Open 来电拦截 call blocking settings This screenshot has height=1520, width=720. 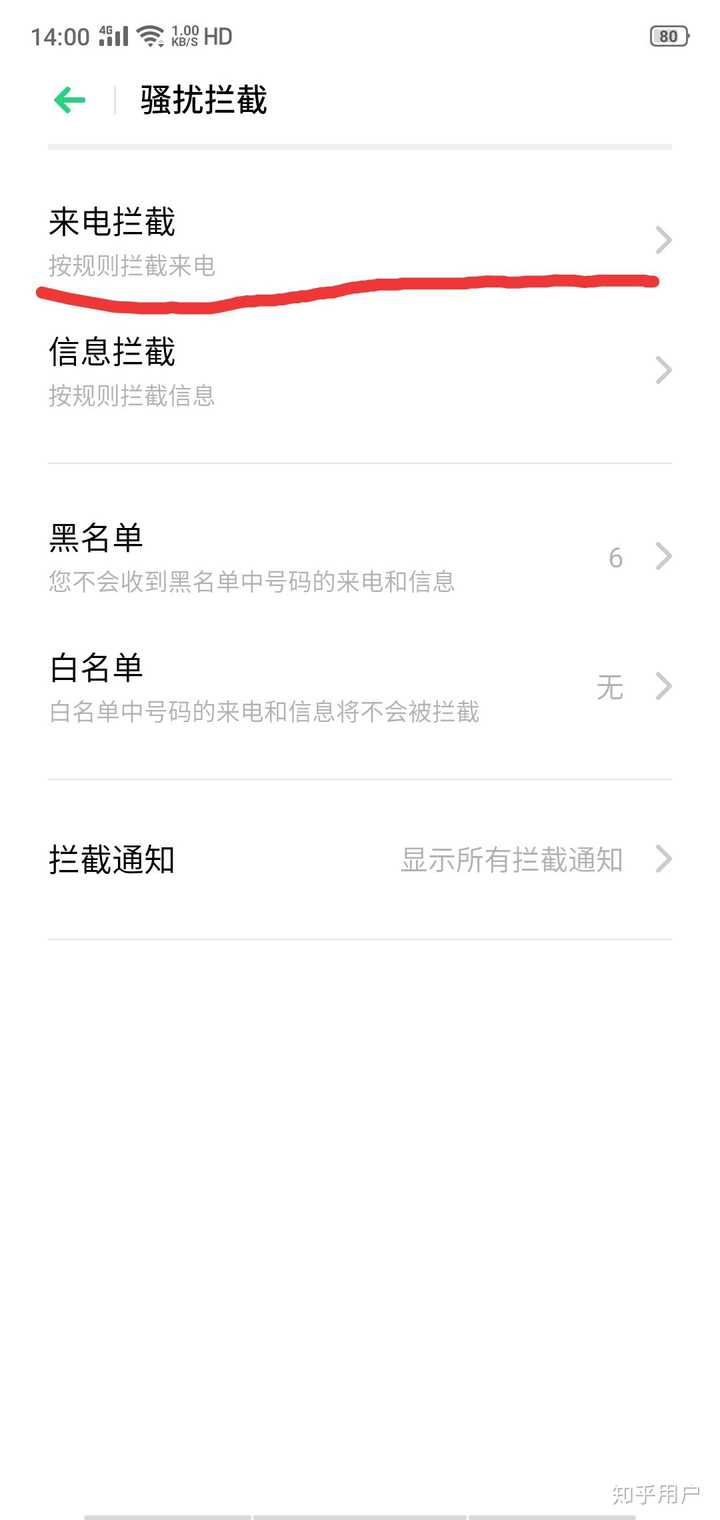tap(360, 241)
